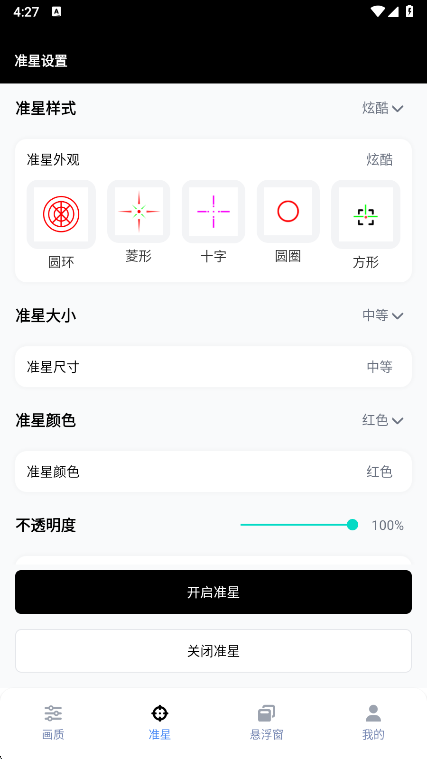Viewport: 427px width, 759px height.
Task: Tap the 开启准星 button
Action: coord(214,592)
